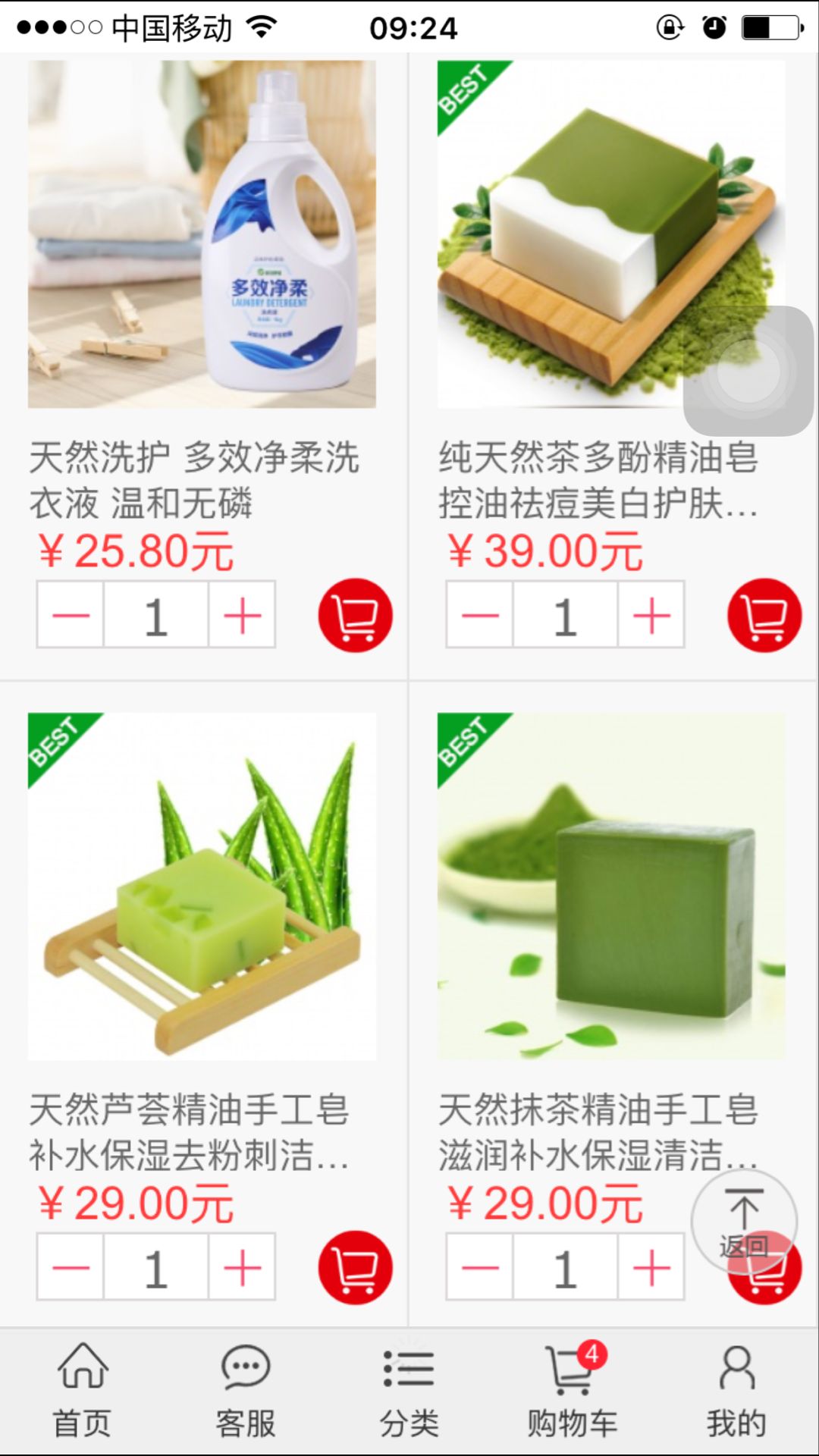The image size is (819, 1456).
Task: Decrease quantity of 多效净柔洗衣液
Action: pos(71,615)
